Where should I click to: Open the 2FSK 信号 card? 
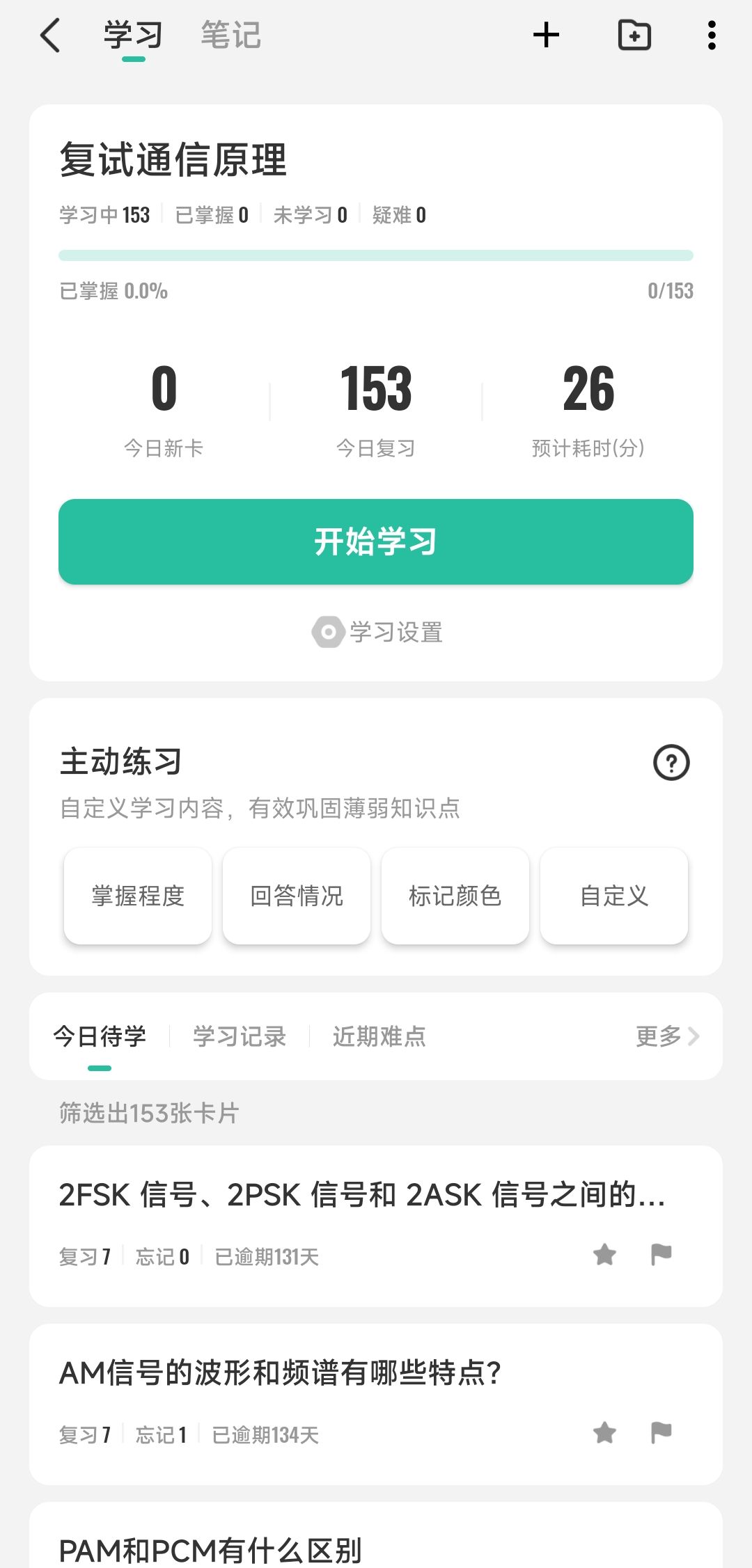(x=376, y=1226)
